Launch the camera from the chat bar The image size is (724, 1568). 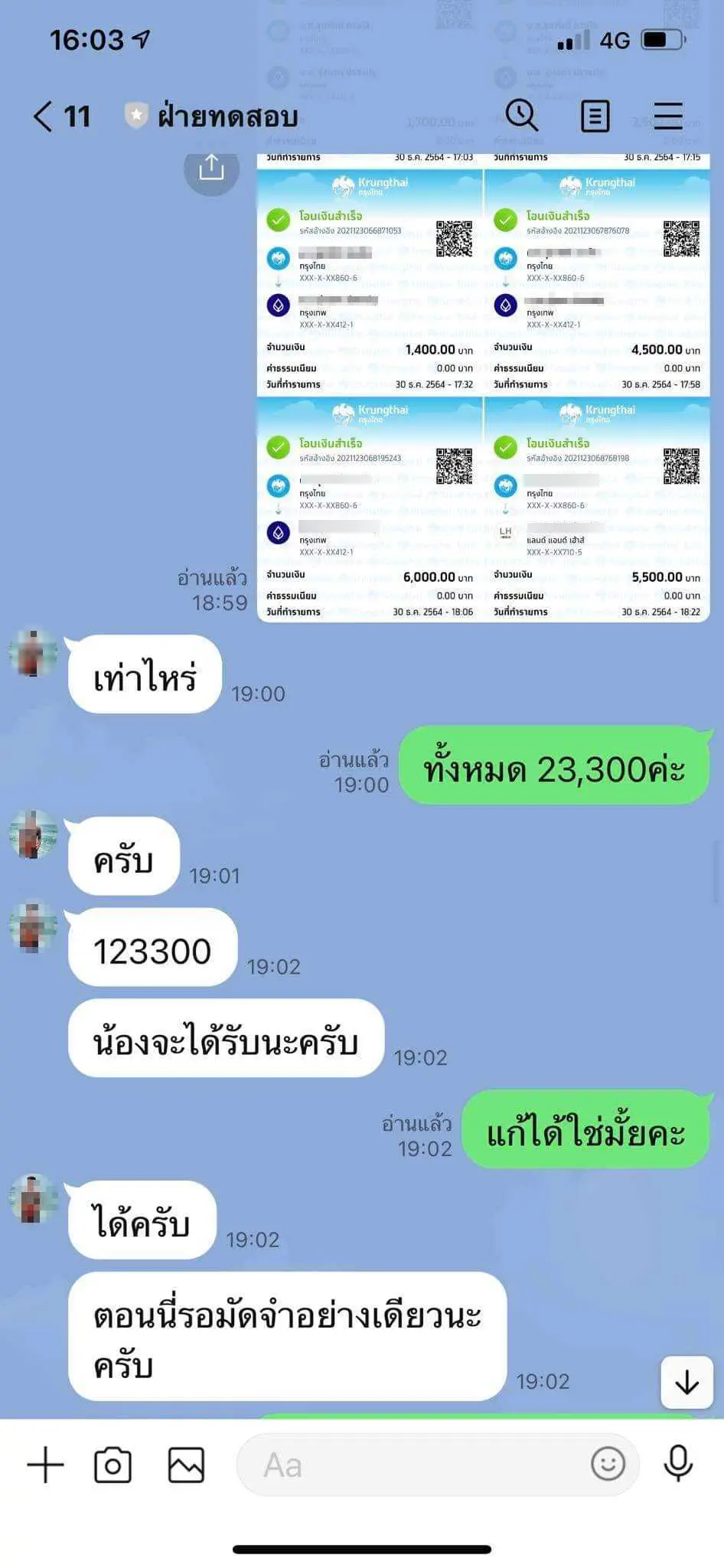(x=113, y=1465)
